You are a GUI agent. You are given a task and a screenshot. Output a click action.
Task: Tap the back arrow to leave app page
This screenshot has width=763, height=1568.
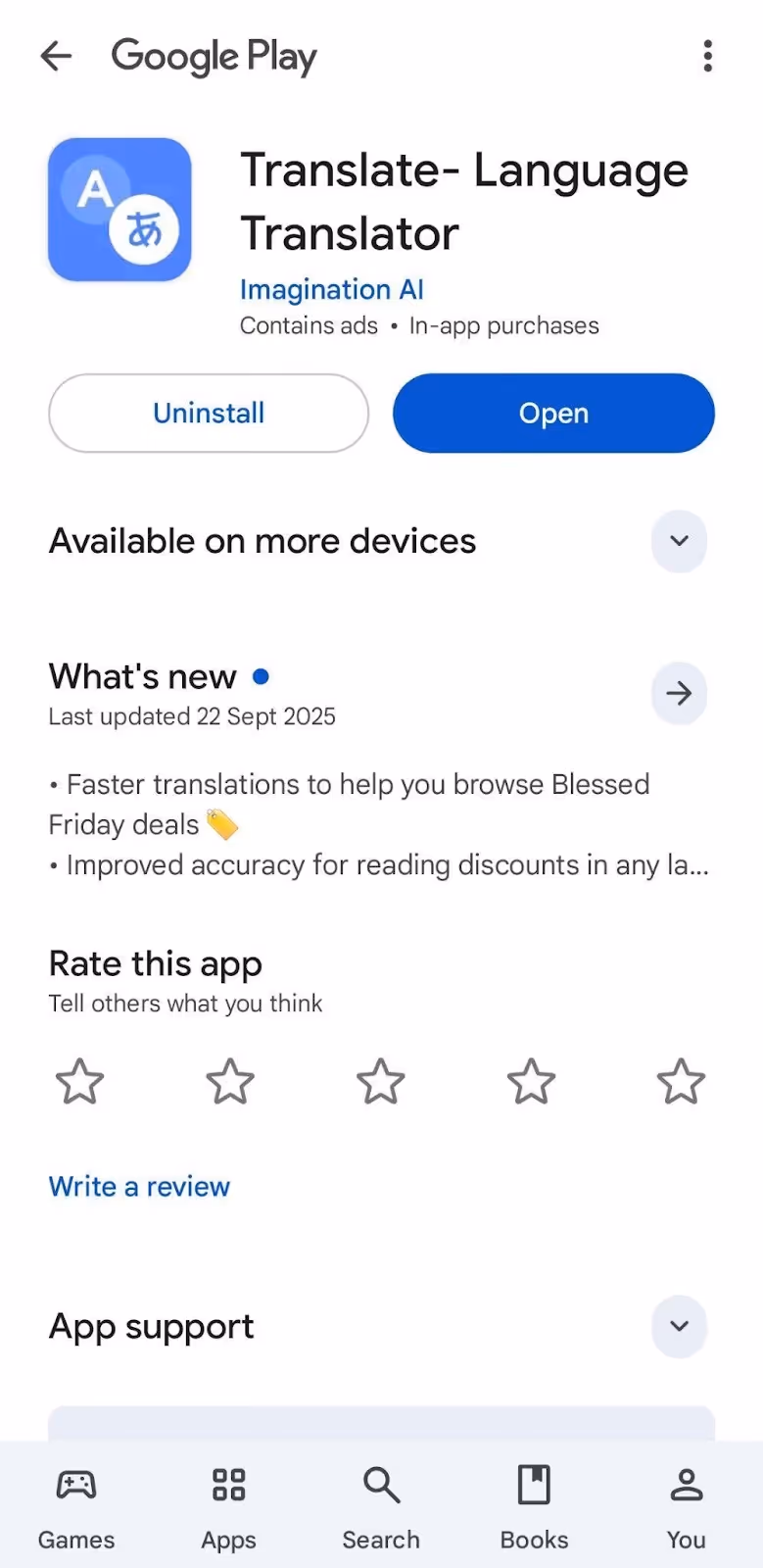pyautogui.click(x=56, y=56)
